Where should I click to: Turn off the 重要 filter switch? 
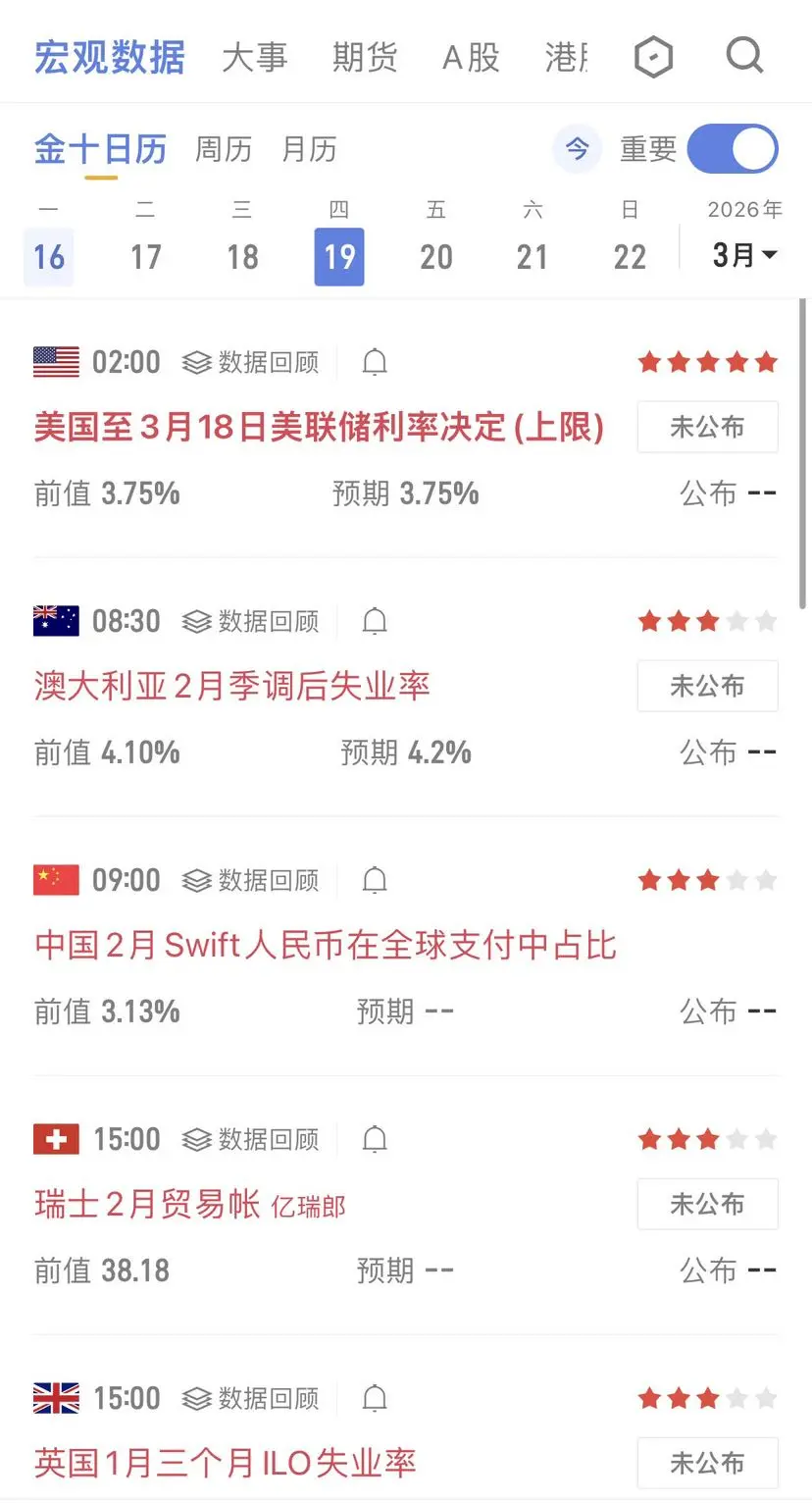pos(732,149)
